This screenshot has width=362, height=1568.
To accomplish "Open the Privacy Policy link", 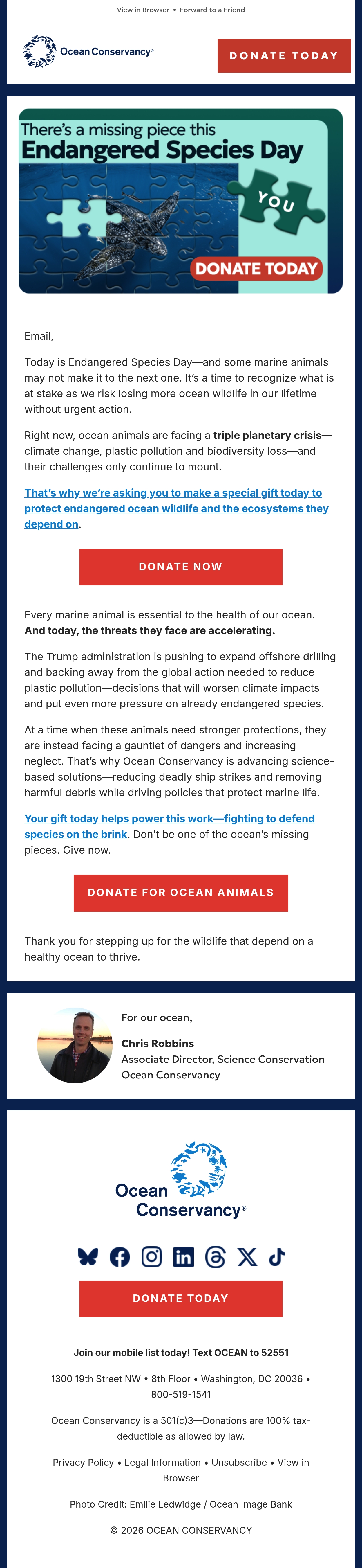I will [83, 1462].
